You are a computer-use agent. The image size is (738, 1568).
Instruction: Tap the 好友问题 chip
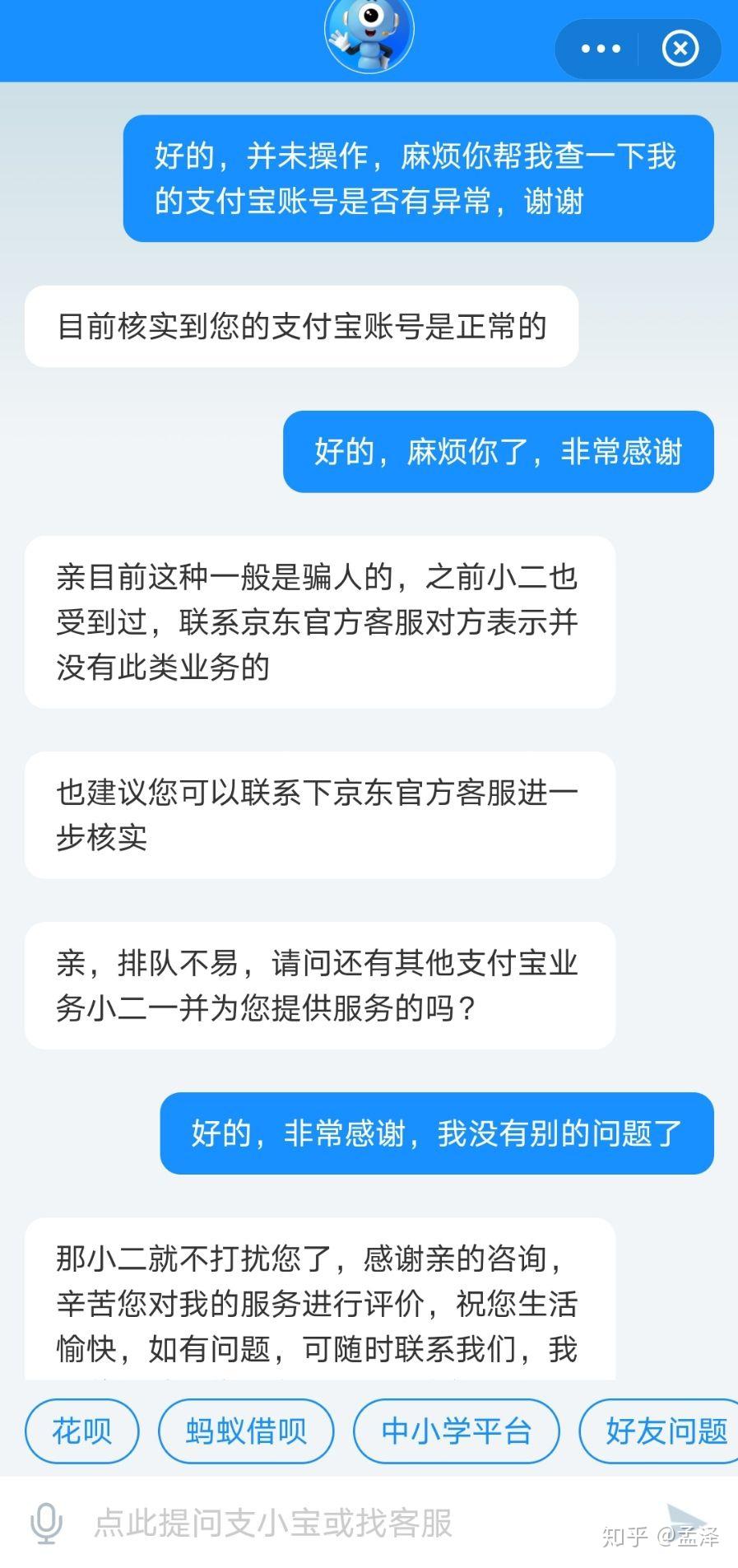point(660,1431)
